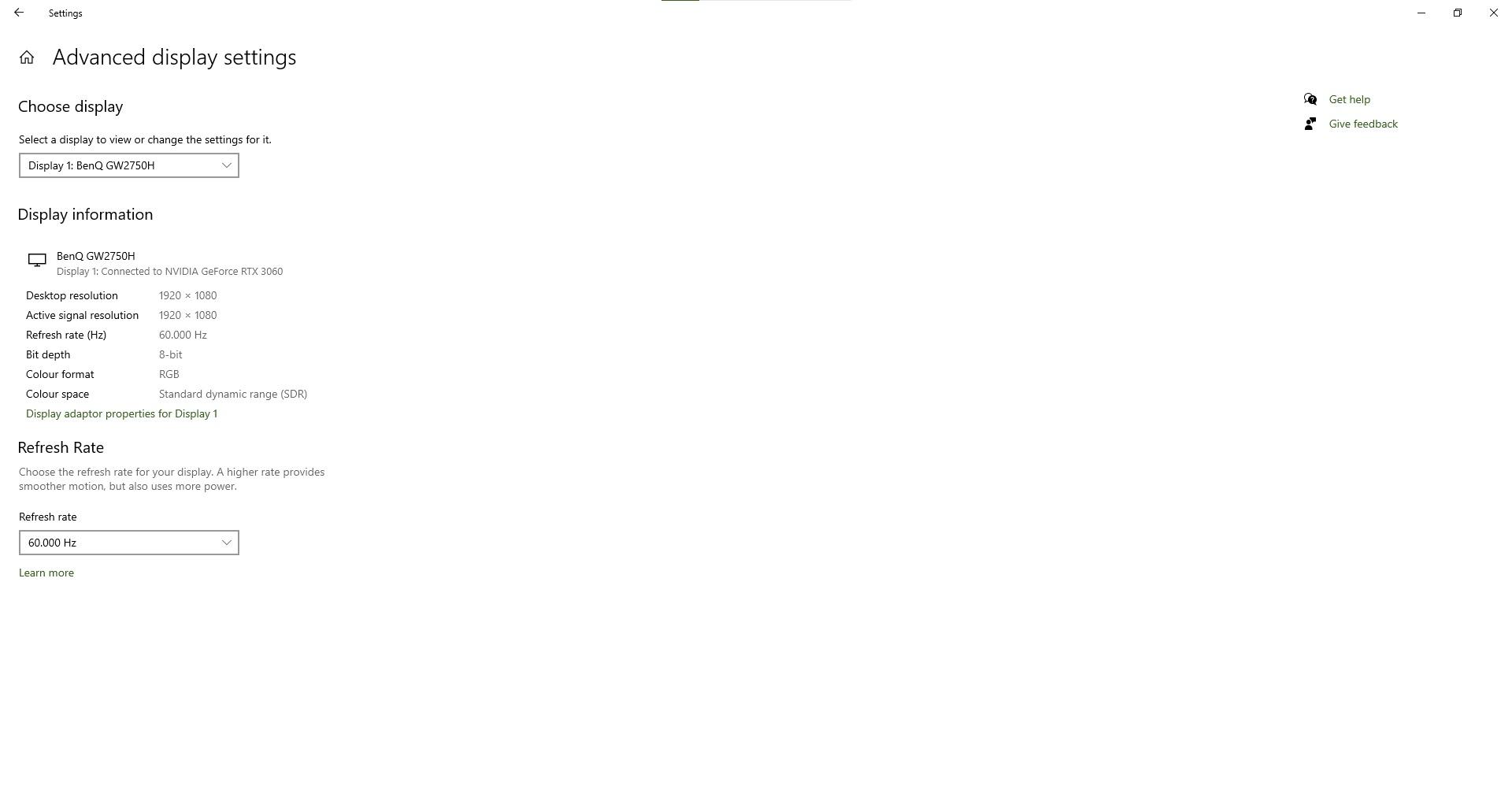This screenshot has width=1512, height=808.
Task: Expand the 60.000 Hz refresh rate dropdown
Action: [129, 543]
